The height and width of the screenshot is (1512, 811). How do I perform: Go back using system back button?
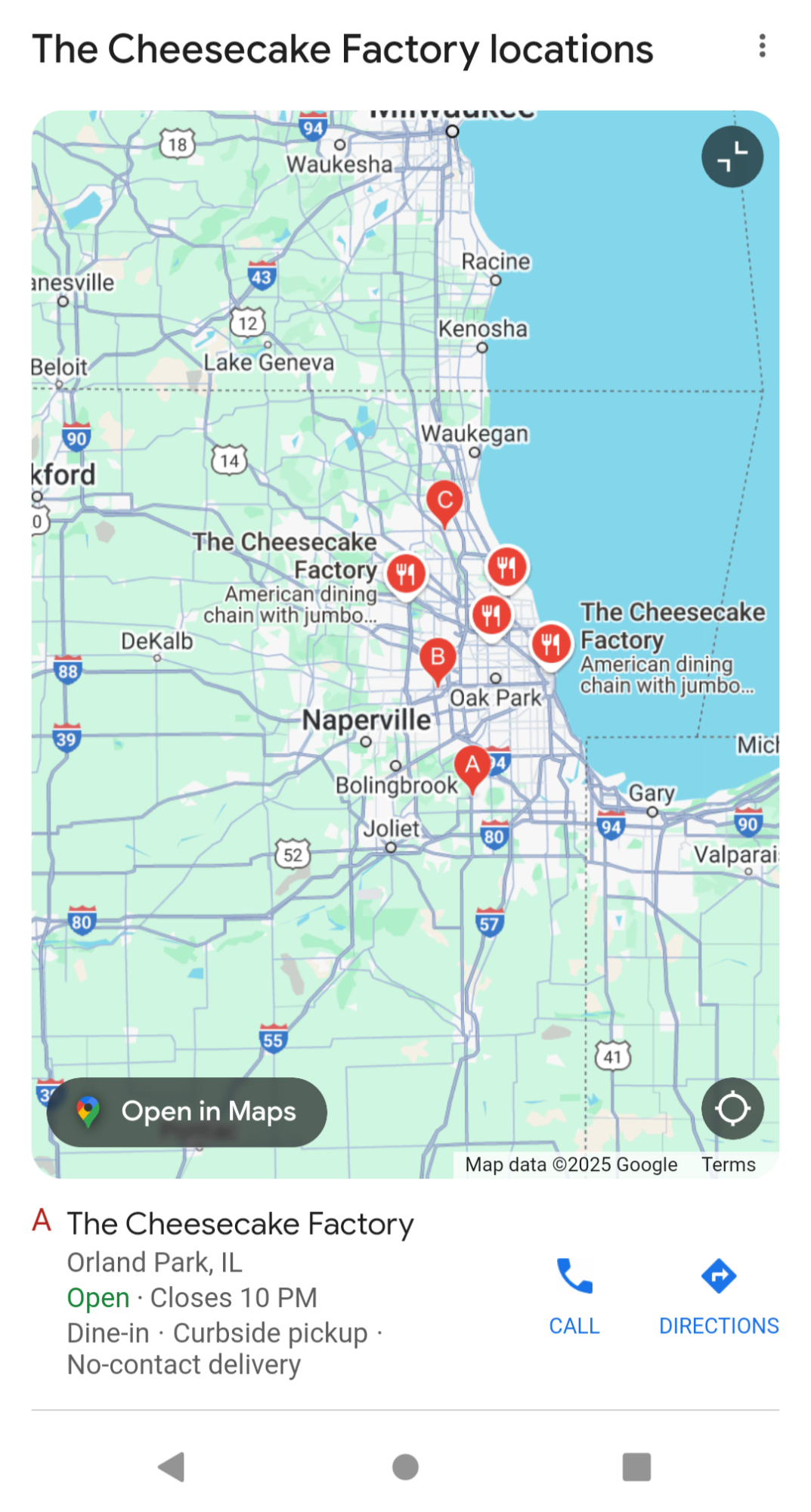coord(172,1467)
